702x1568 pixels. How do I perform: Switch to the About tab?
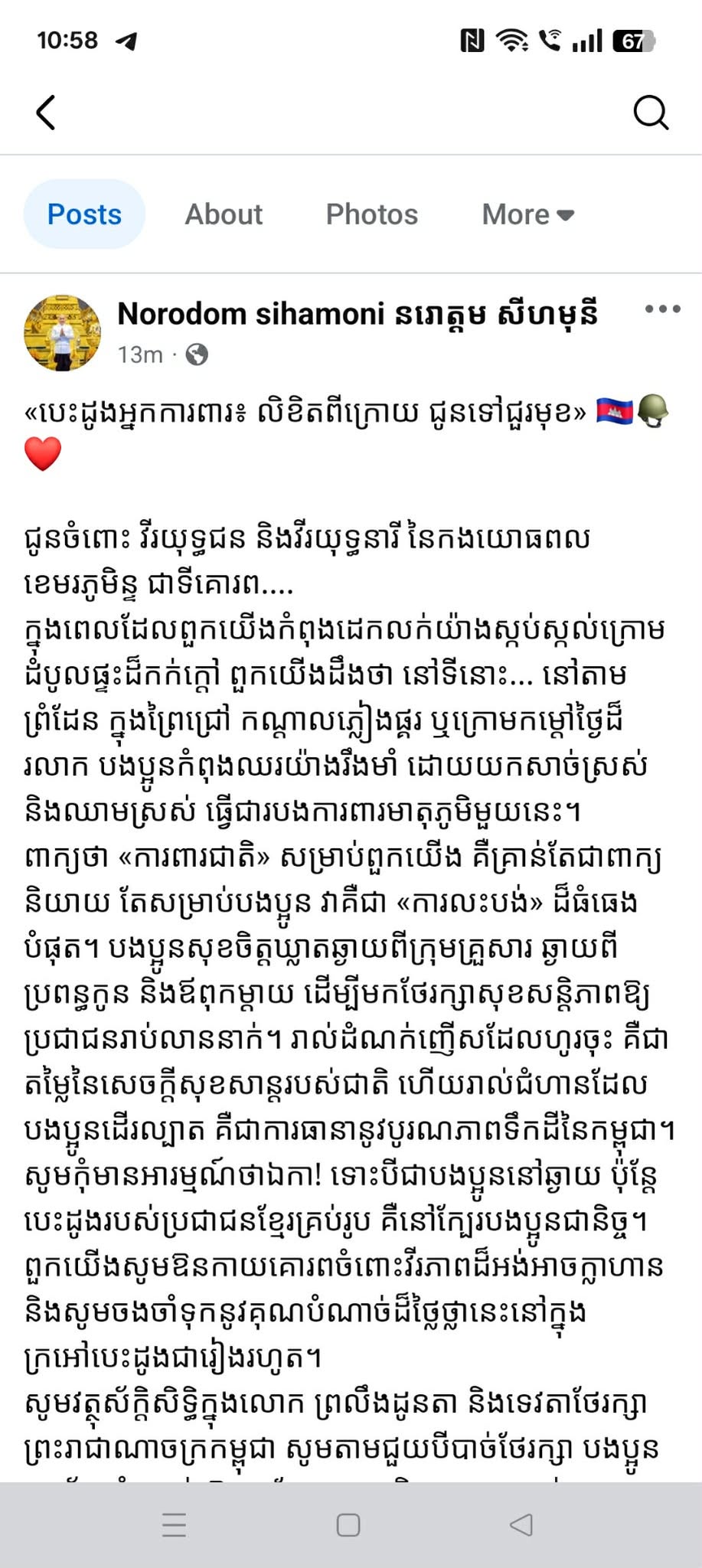pyautogui.click(x=224, y=214)
